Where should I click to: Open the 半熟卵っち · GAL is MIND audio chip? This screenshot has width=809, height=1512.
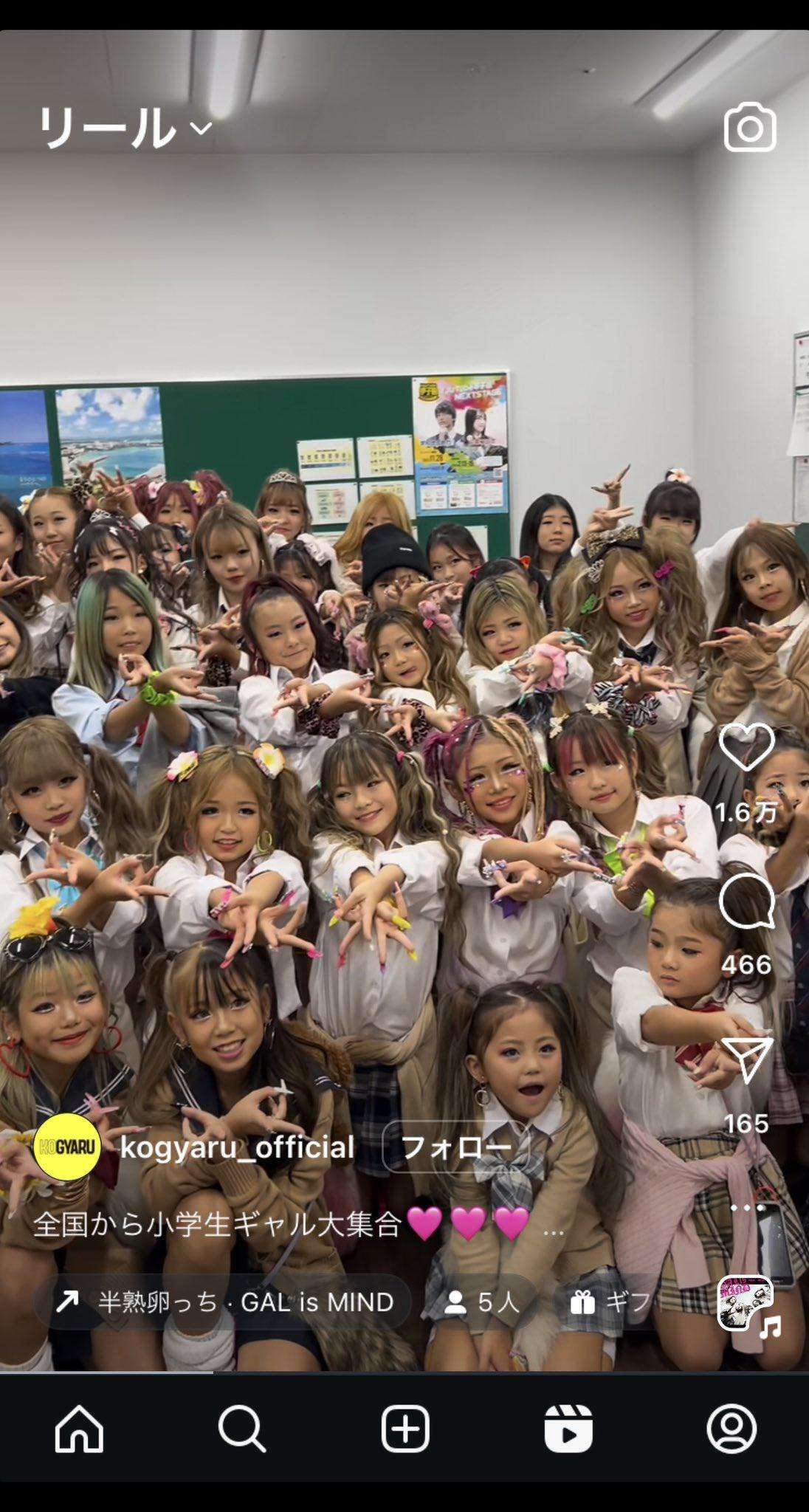coord(224,1302)
